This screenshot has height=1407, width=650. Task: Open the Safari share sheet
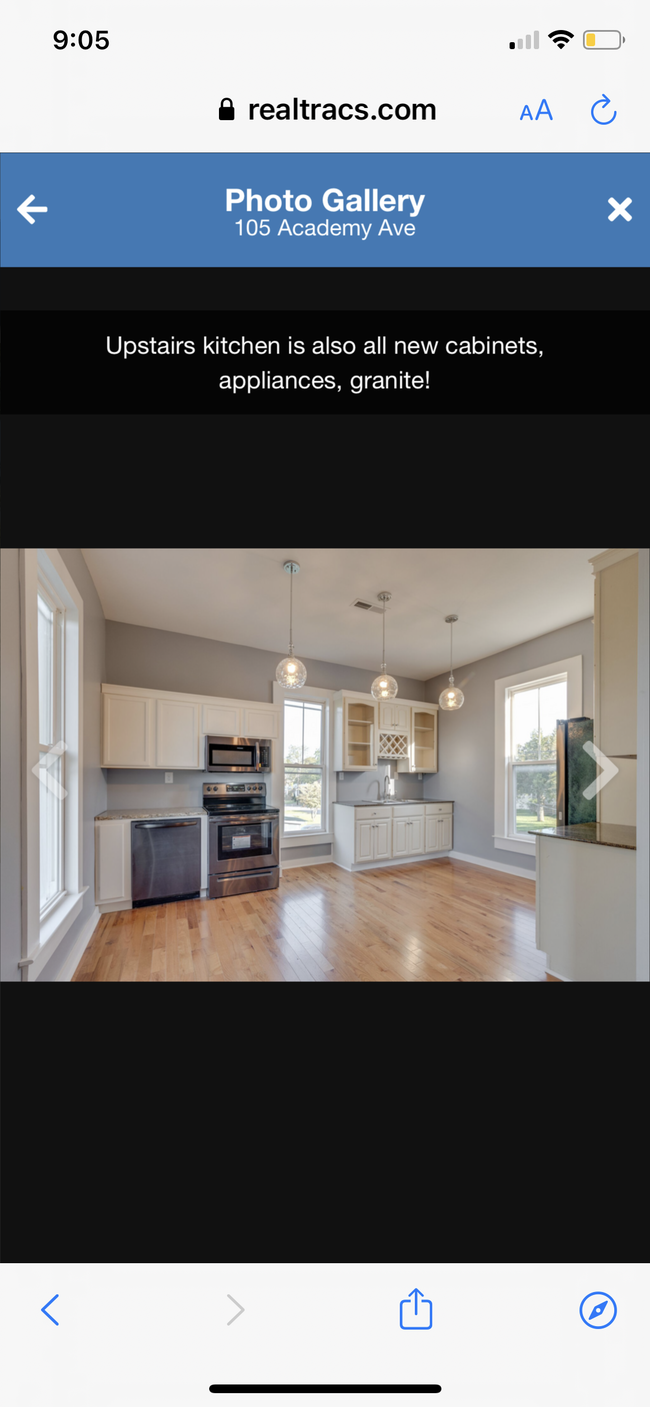[x=416, y=1309]
